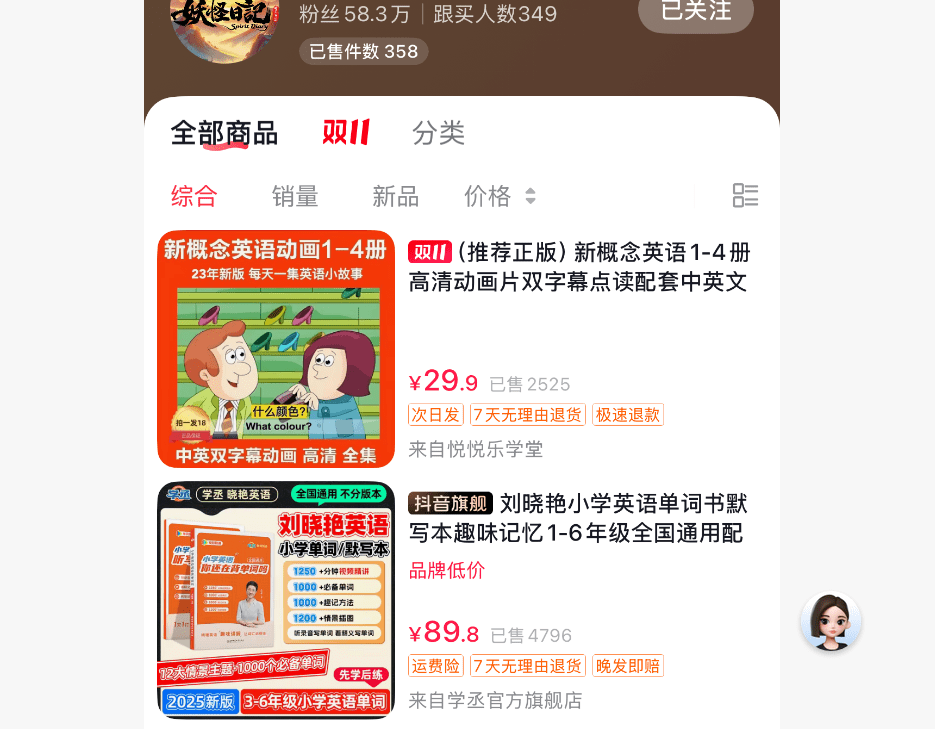
Task: Toggle the list layout view icon
Action: [x=745, y=196]
